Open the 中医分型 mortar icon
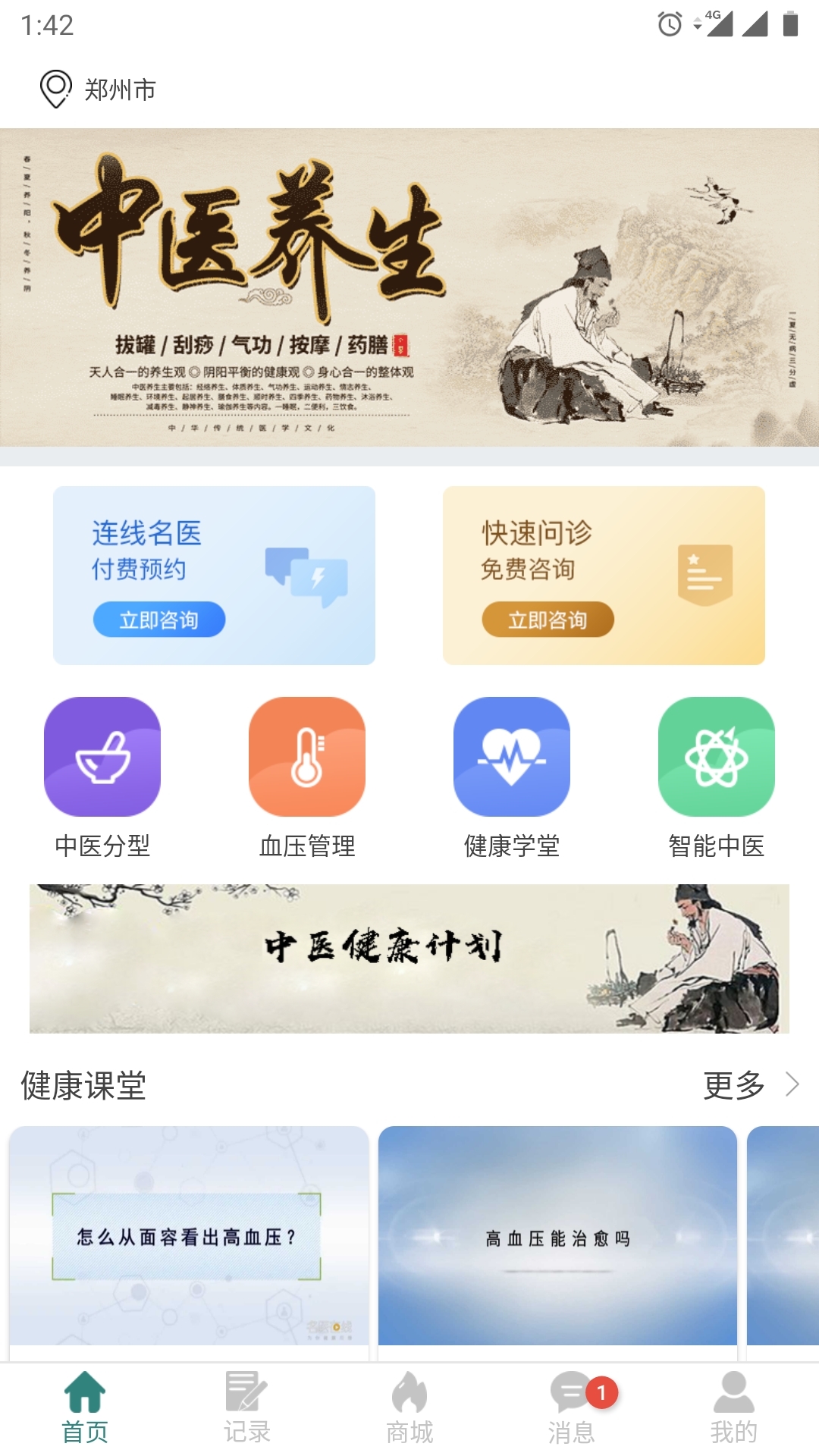 pos(104,759)
